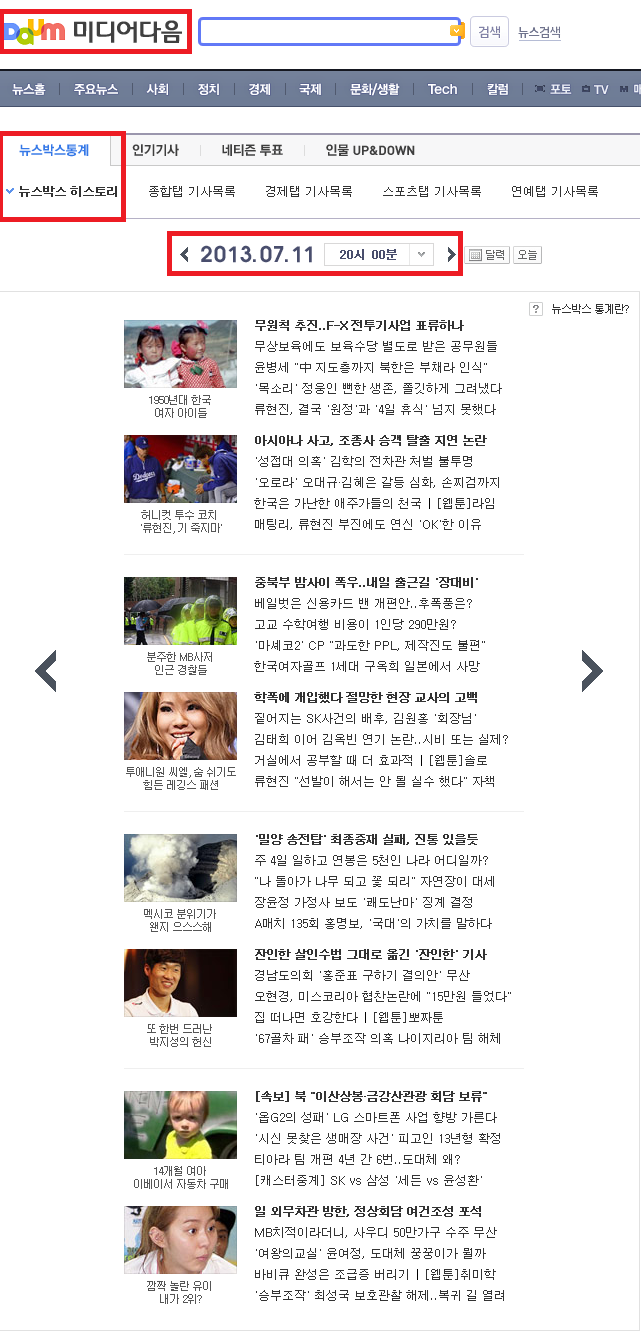Image resolution: width=641 pixels, height=1333 pixels.
Task: Tap the 검색 search button
Action: click(489, 32)
